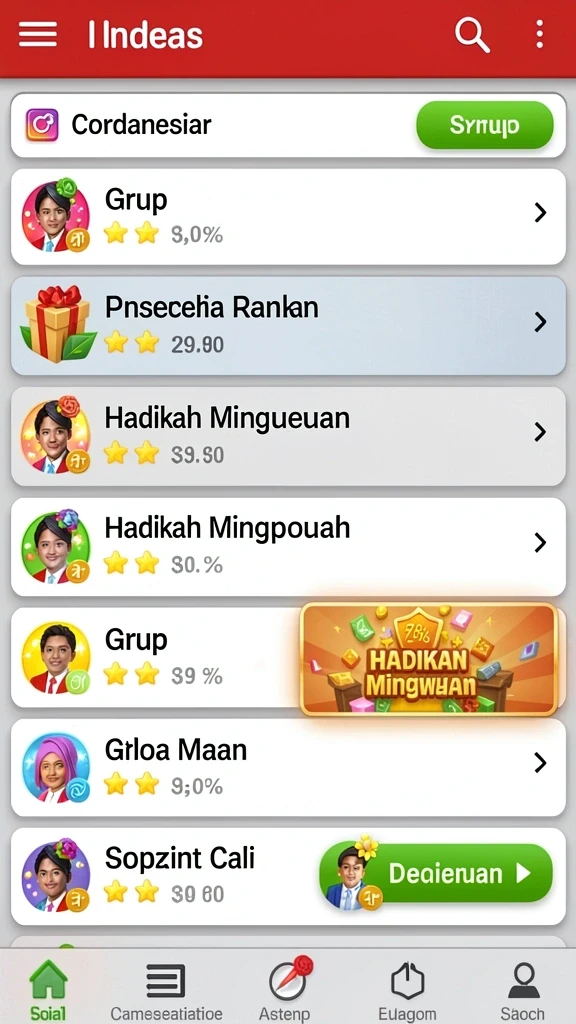Image resolution: width=576 pixels, height=1024 pixels.
Task: Tap the green Synup button
Action: pos(485,125)
